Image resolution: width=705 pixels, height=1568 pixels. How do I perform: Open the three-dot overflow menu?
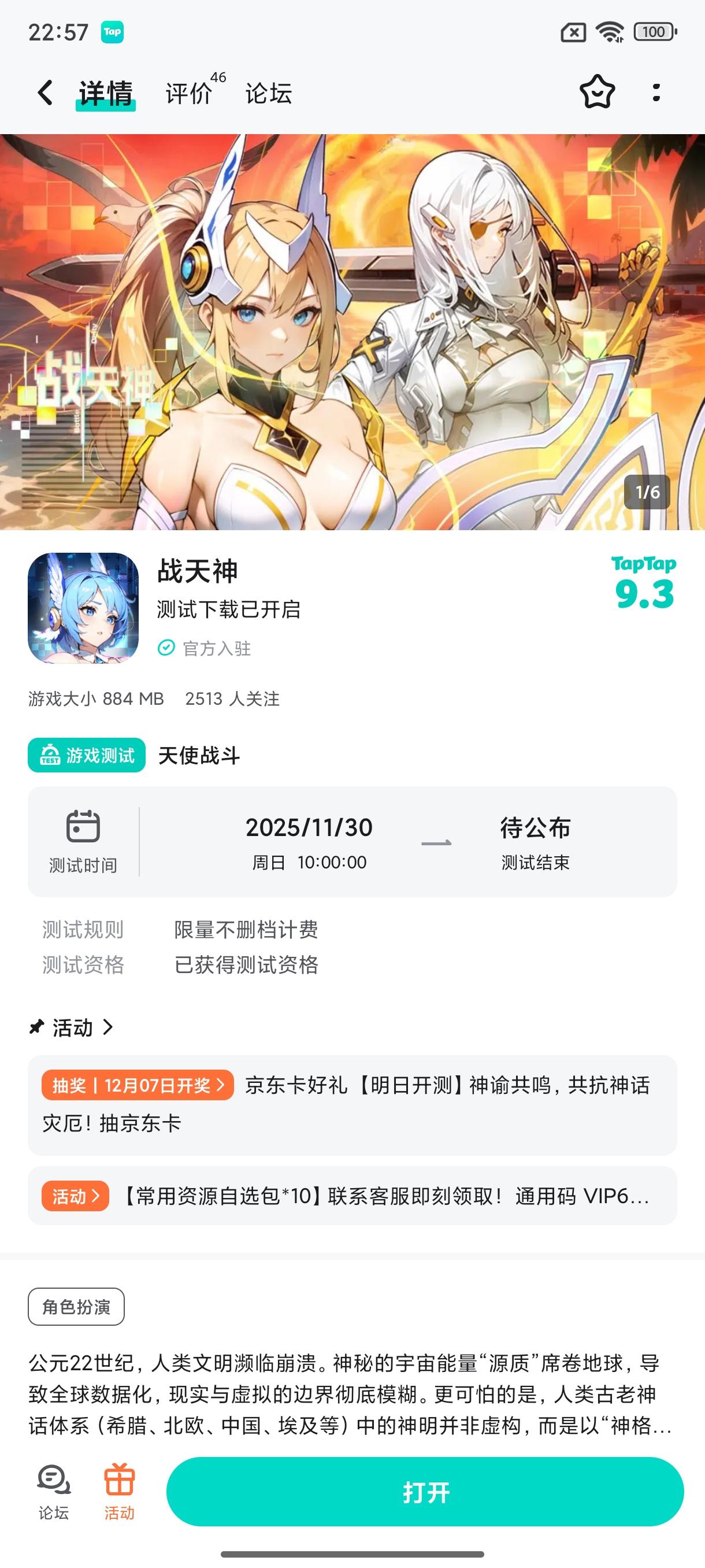pos(655,93)
